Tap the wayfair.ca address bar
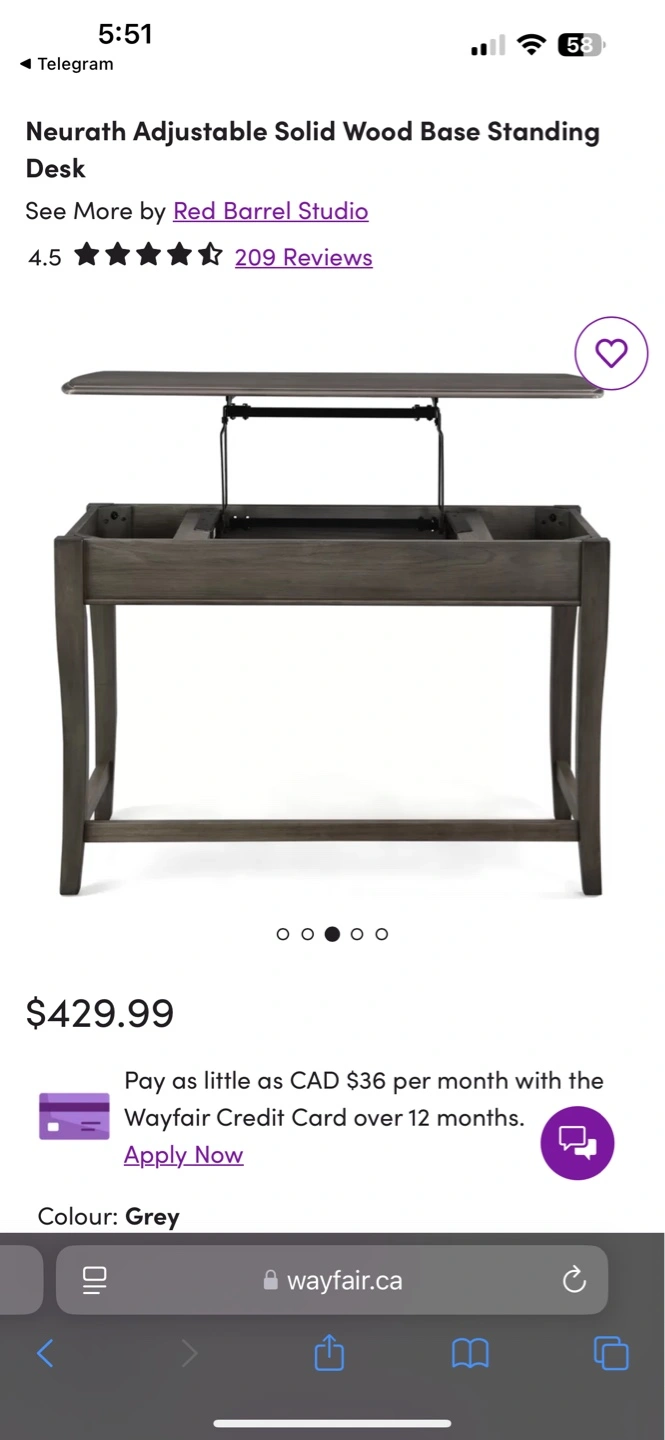 click(x=332, y=1280)
